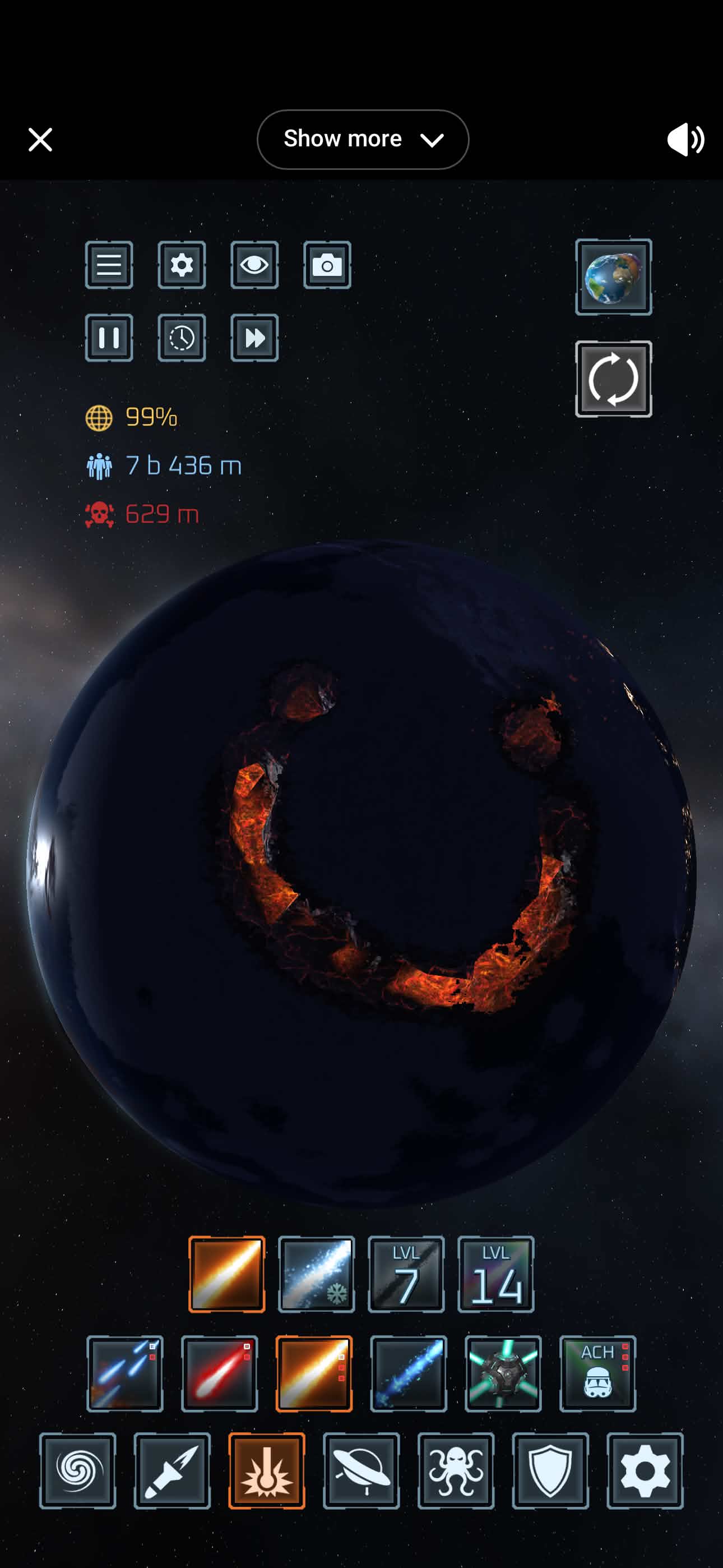The image size is (723, 1568).
Task: Open the hamburger menu
Action: pos(109,265)
